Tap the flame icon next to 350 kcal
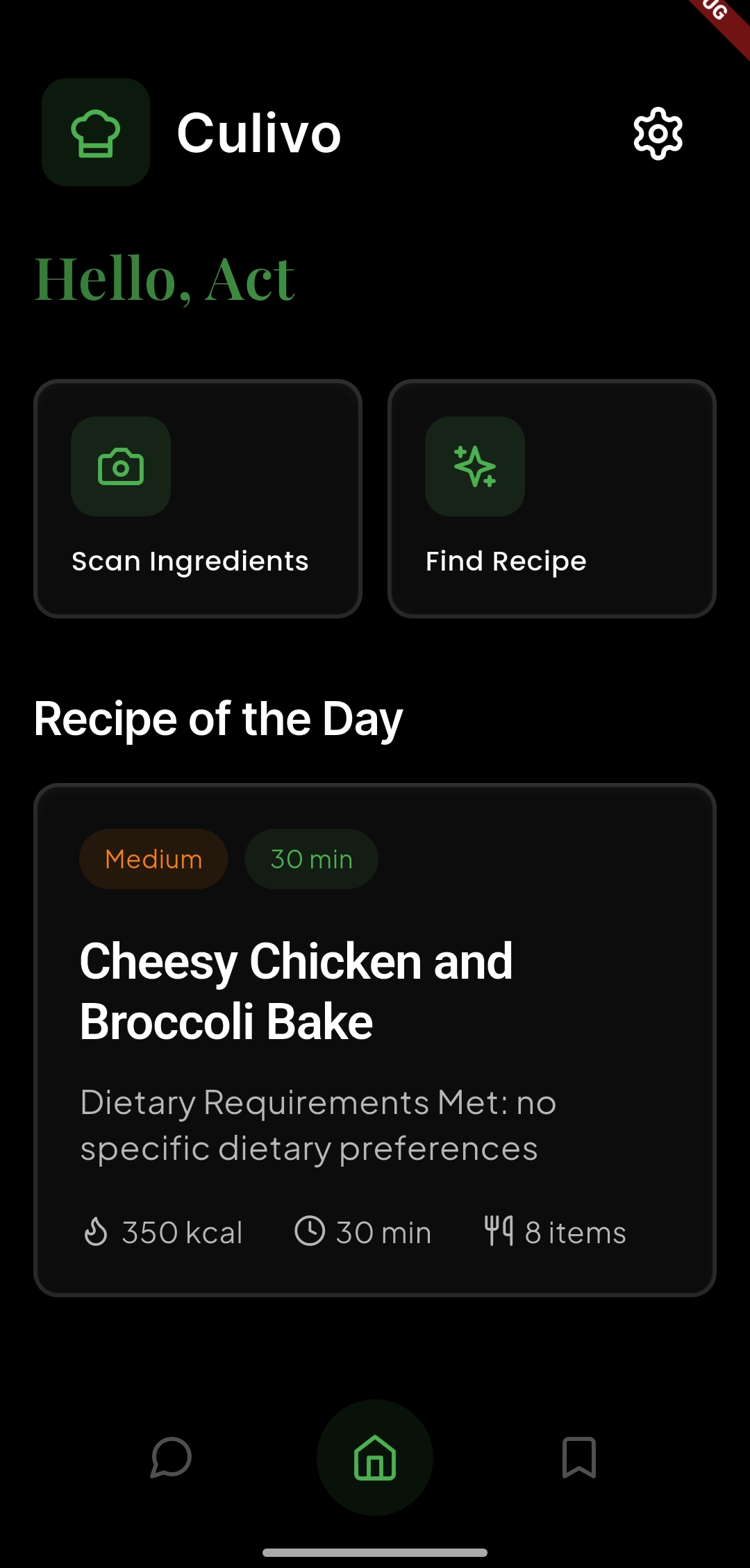 [97, 1232]
